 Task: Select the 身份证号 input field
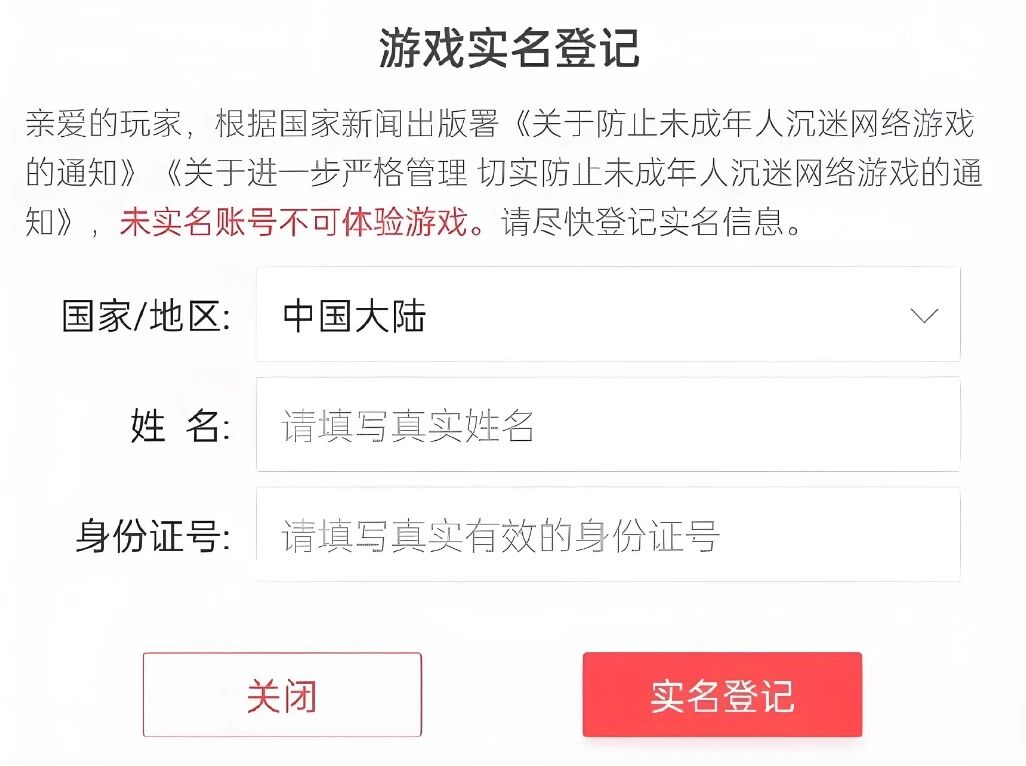click(608, 535)
